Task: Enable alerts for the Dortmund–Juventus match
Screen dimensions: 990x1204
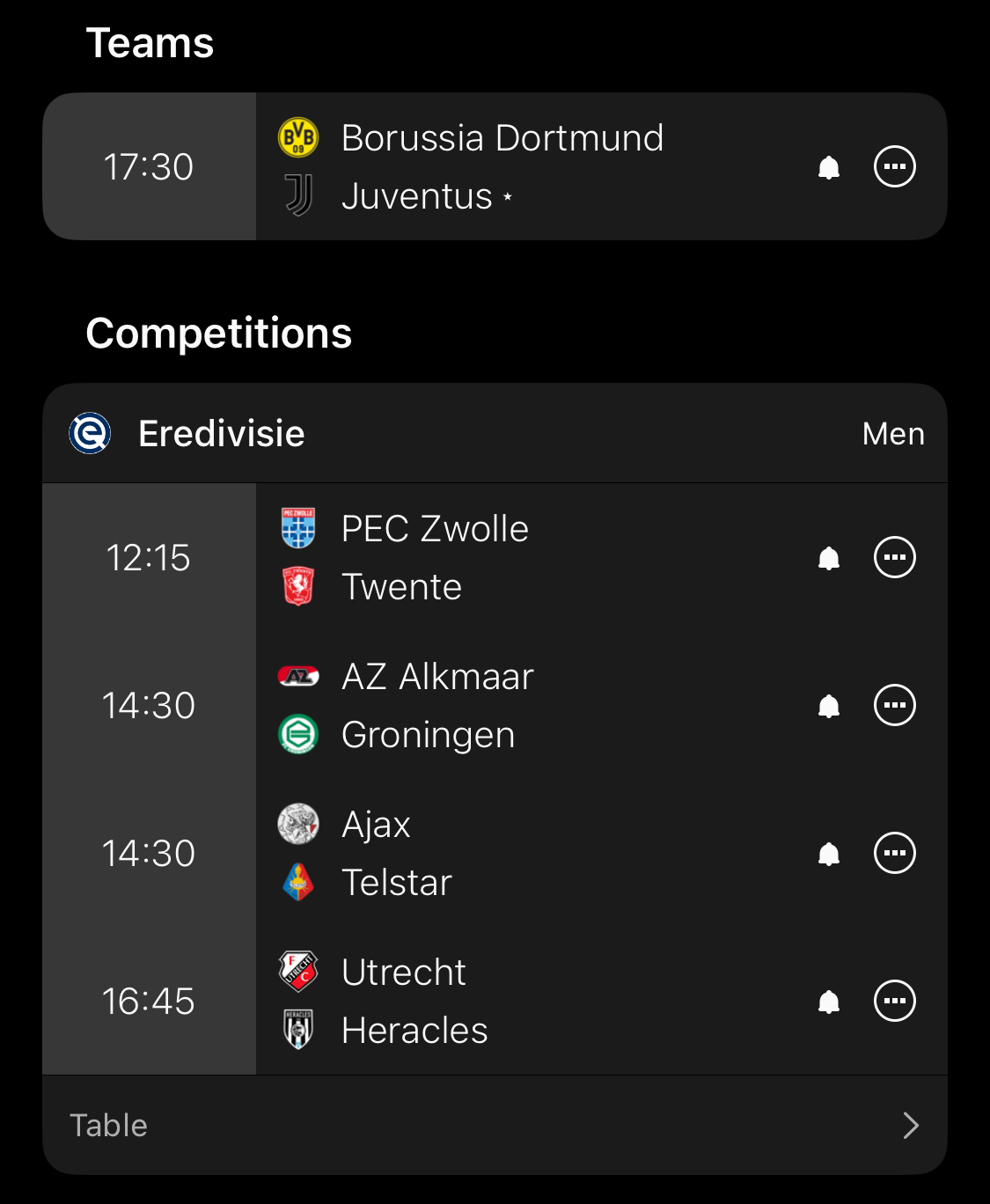Action: pos(829,167)
